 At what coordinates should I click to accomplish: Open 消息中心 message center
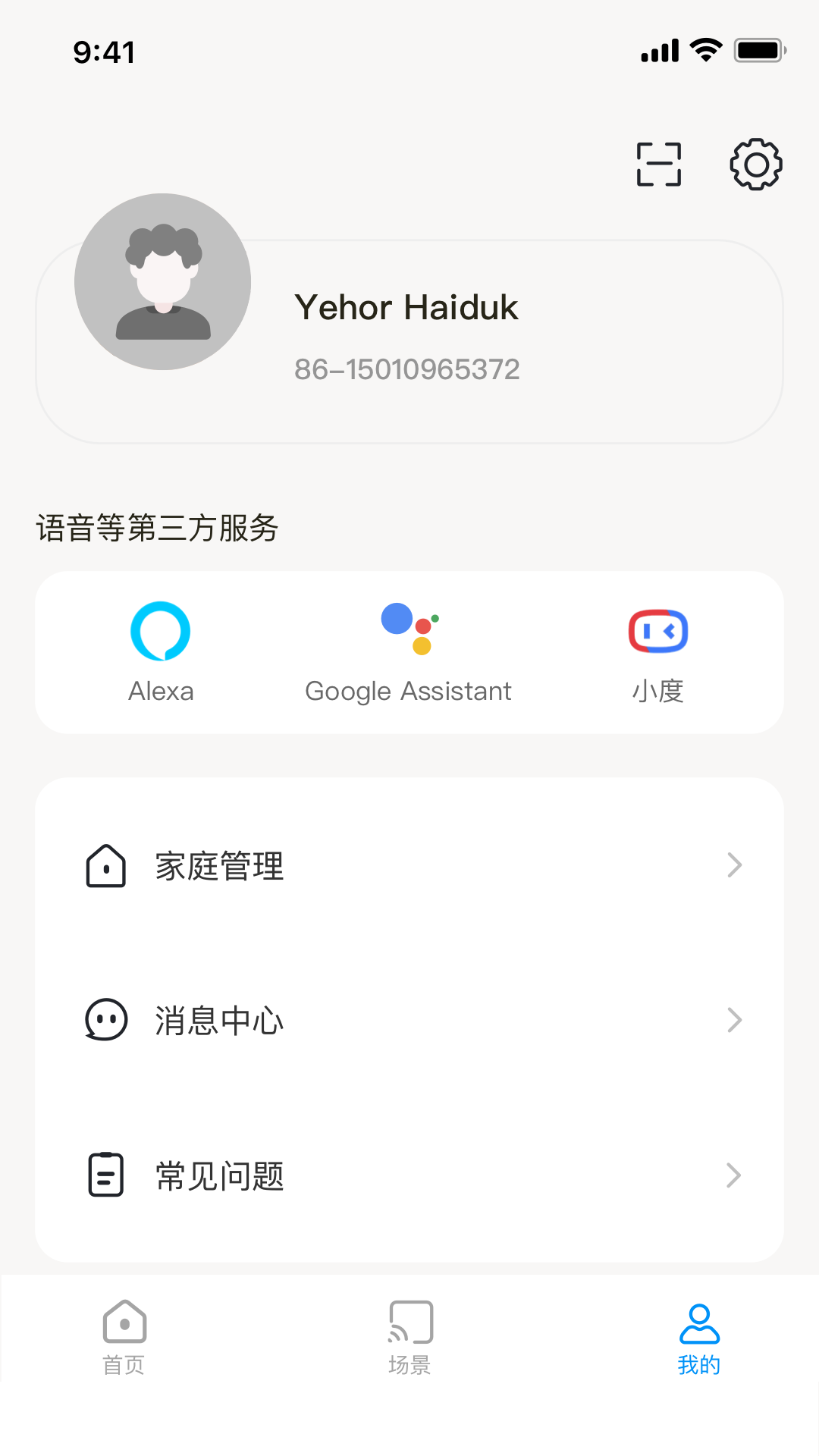coord(218,1020)
